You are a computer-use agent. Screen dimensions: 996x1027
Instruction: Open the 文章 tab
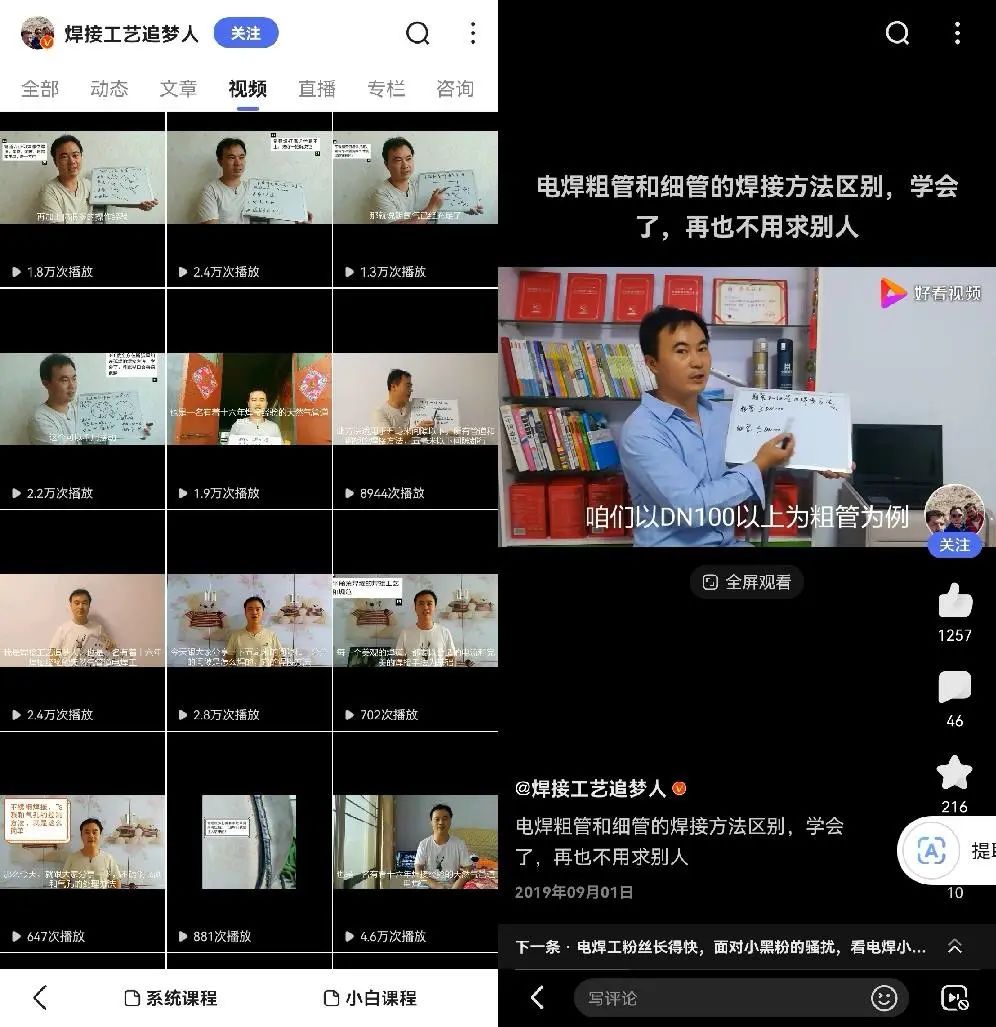(178, 89)
